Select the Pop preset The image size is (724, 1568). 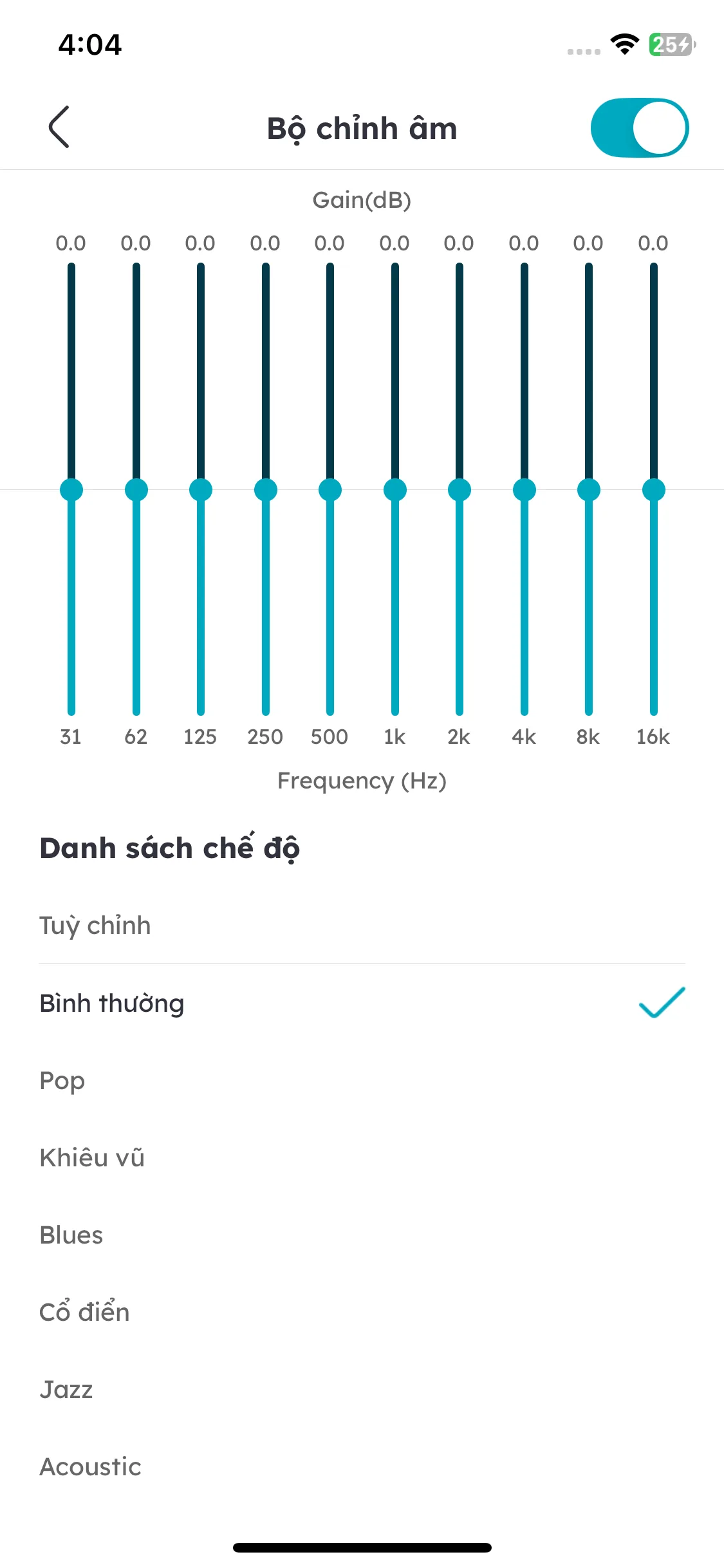click(62, 1081)
